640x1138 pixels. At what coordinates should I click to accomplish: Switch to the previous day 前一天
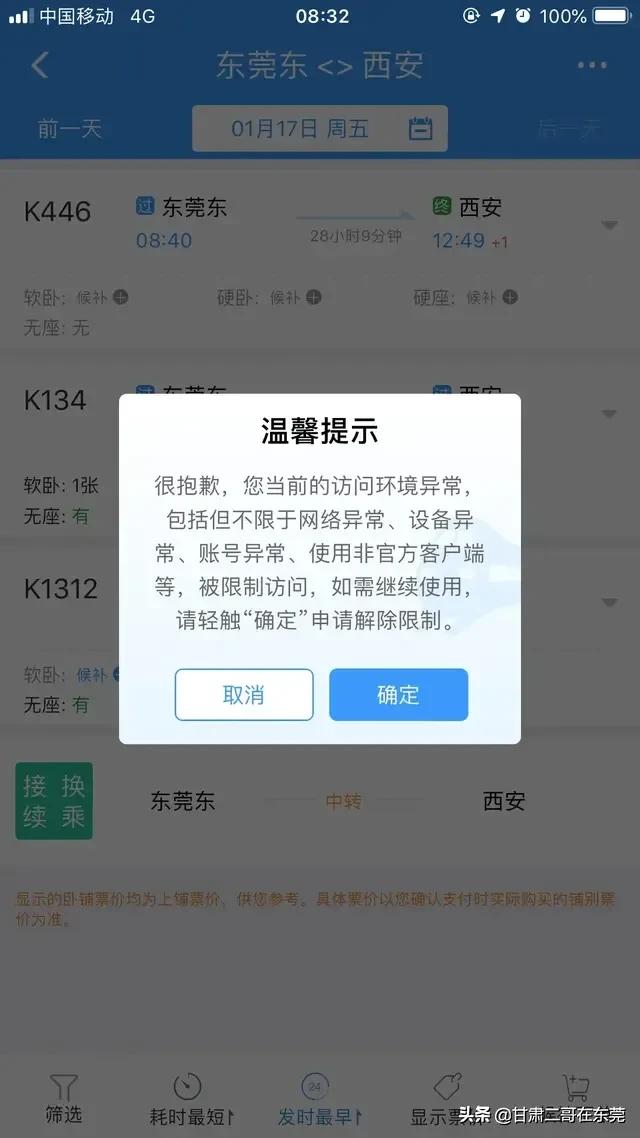coord(70,129)
